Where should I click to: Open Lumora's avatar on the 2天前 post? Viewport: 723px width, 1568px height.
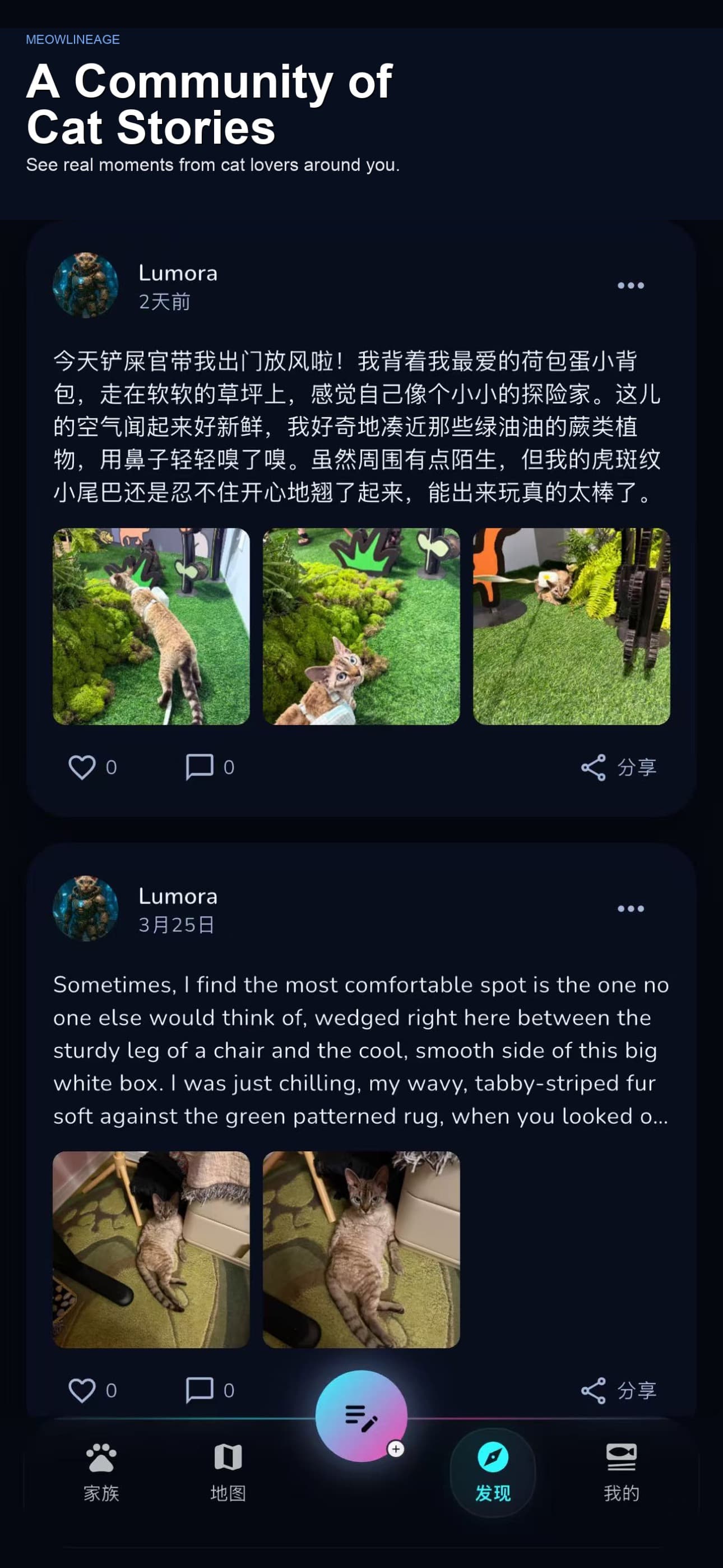85,285
